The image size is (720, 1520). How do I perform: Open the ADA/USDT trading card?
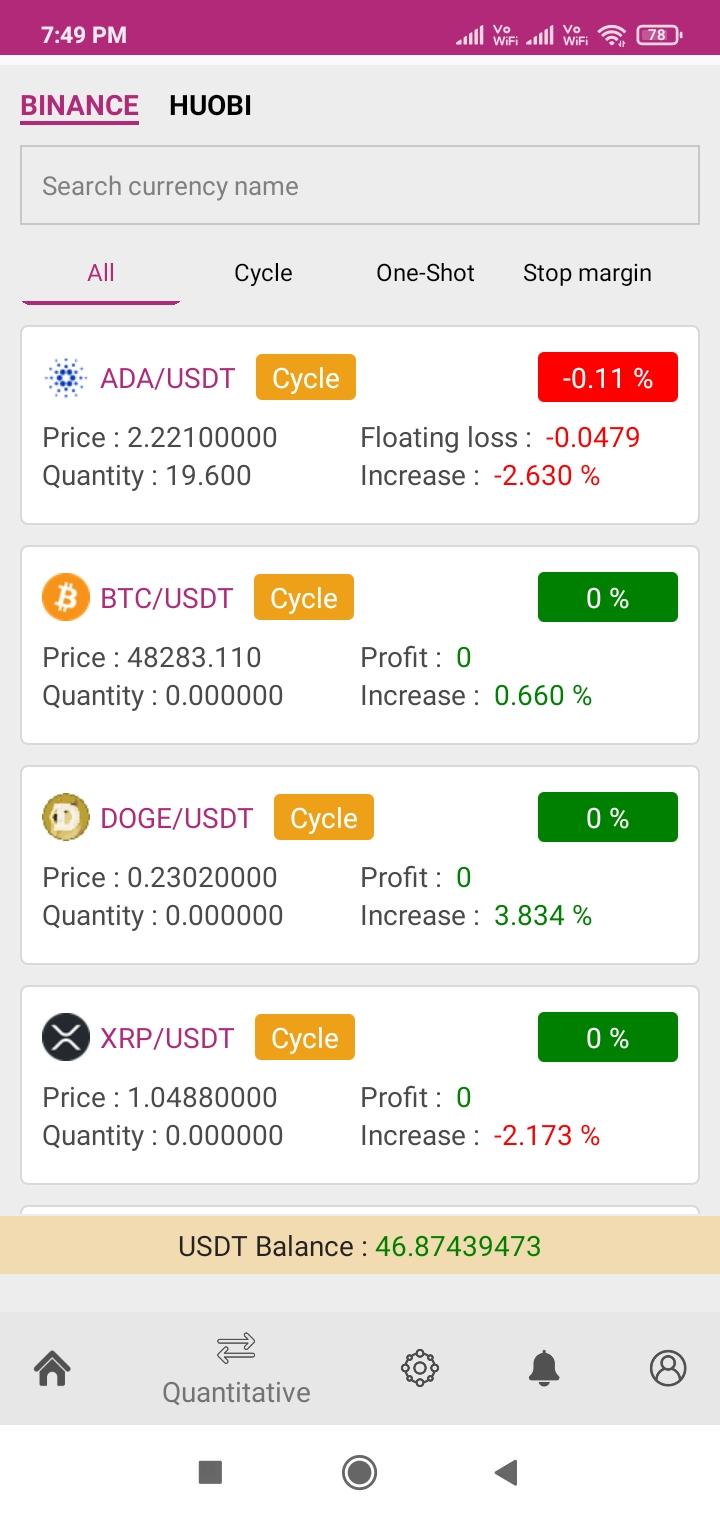[x=360, y=425]
